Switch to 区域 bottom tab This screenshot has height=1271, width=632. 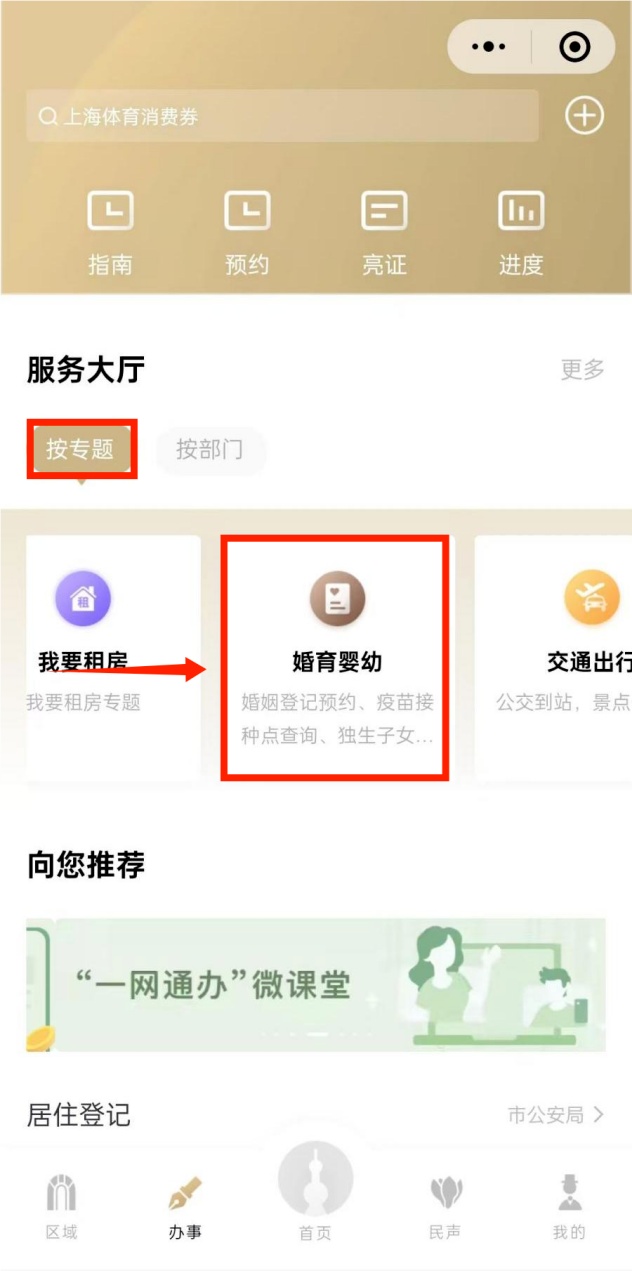pos(61,1207)
